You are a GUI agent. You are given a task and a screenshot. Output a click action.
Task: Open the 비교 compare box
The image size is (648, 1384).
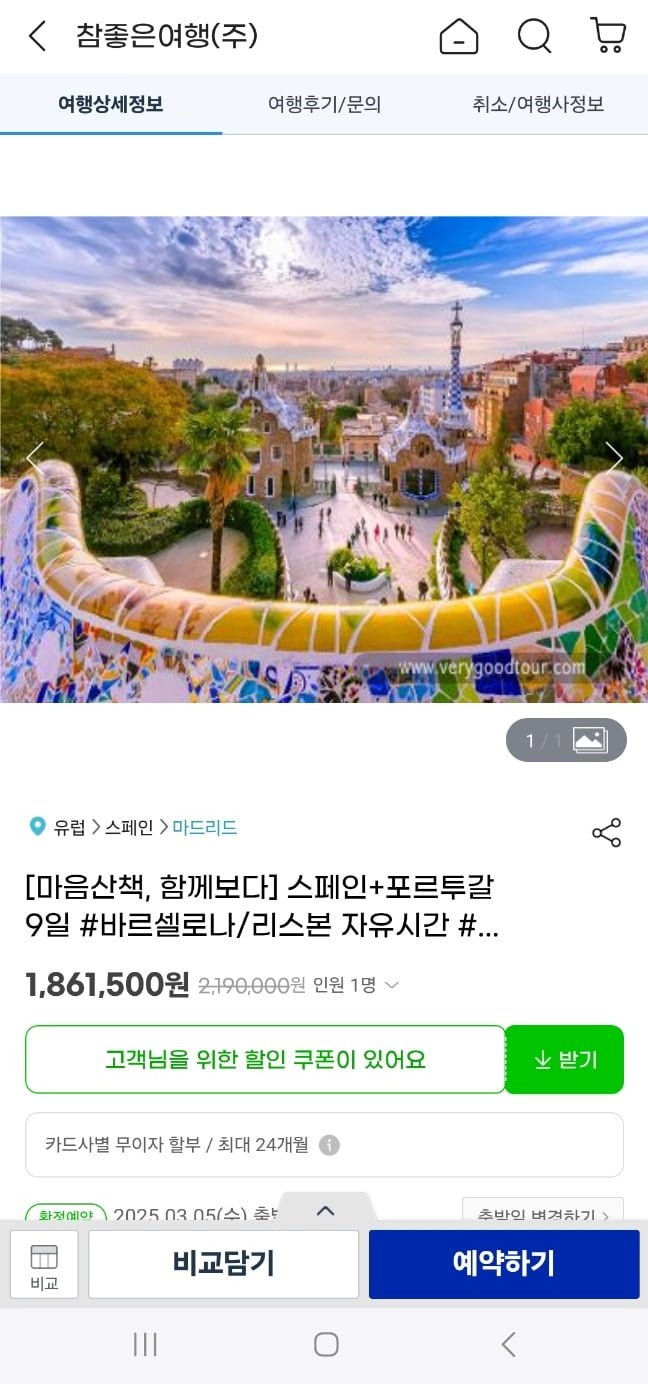[x=44, y=1265]
